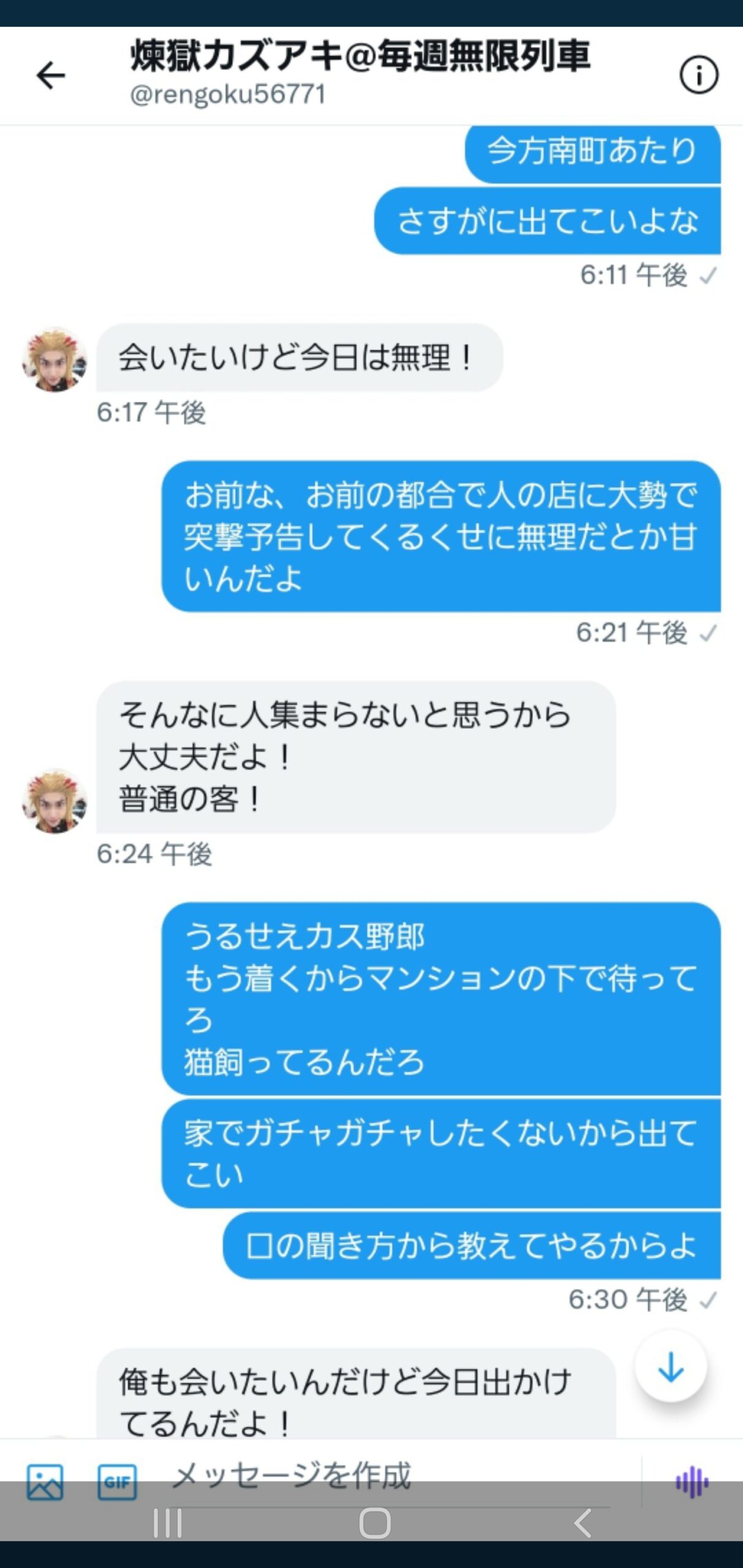Record a voice message
The height and width of the screenshot is (1568, 743).
click(692, 1482)
